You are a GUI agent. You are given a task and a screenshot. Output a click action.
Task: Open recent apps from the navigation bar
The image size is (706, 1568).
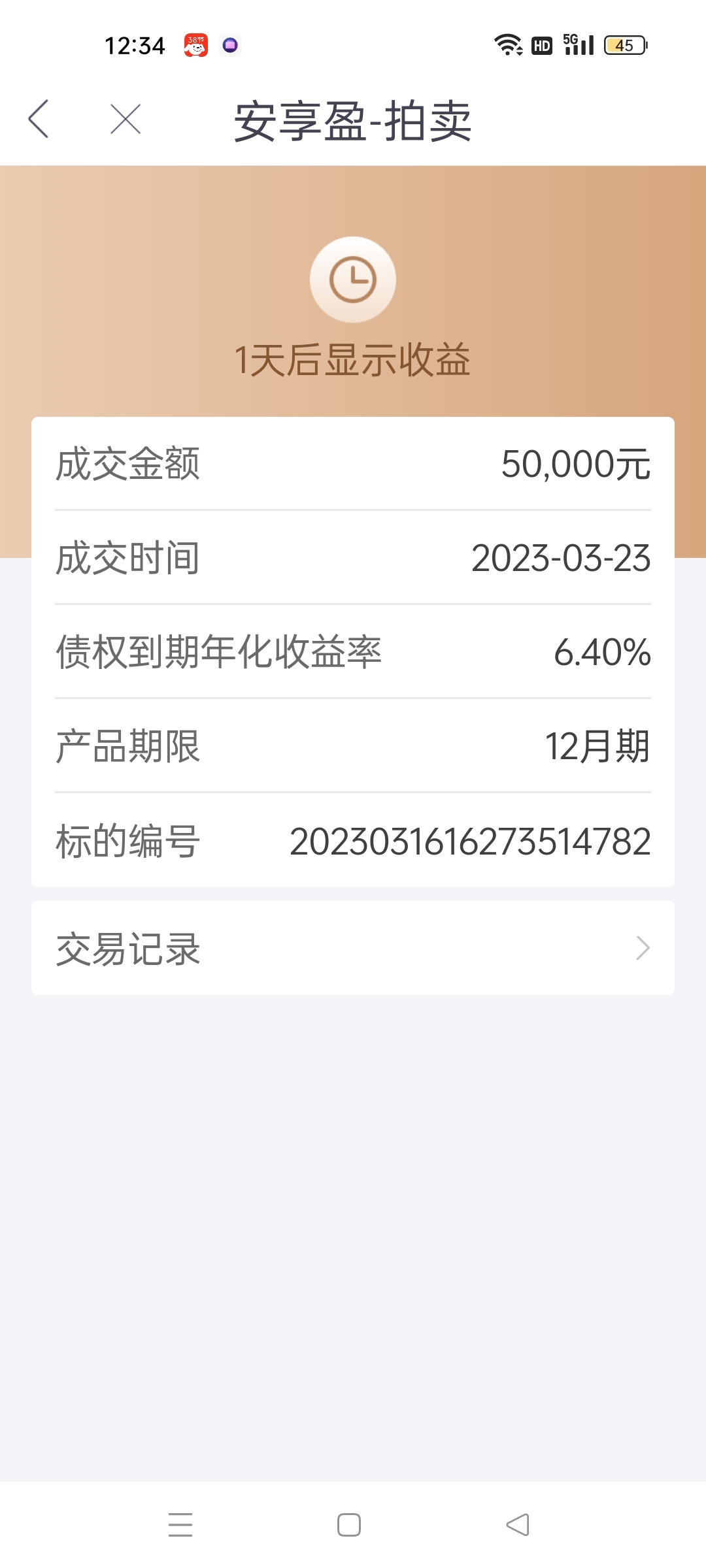pos(180,1525)
